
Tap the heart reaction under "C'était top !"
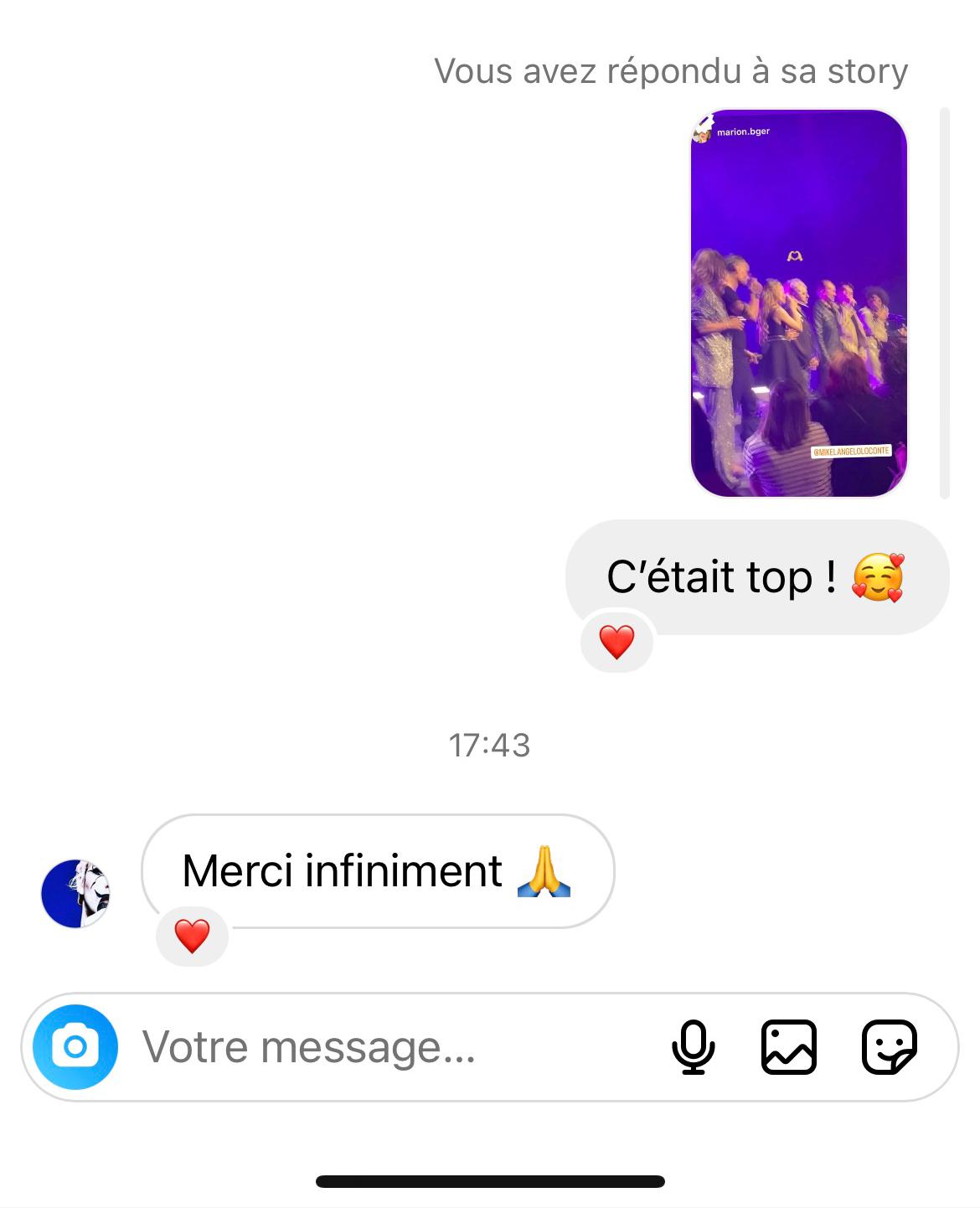tap(617, 643)
